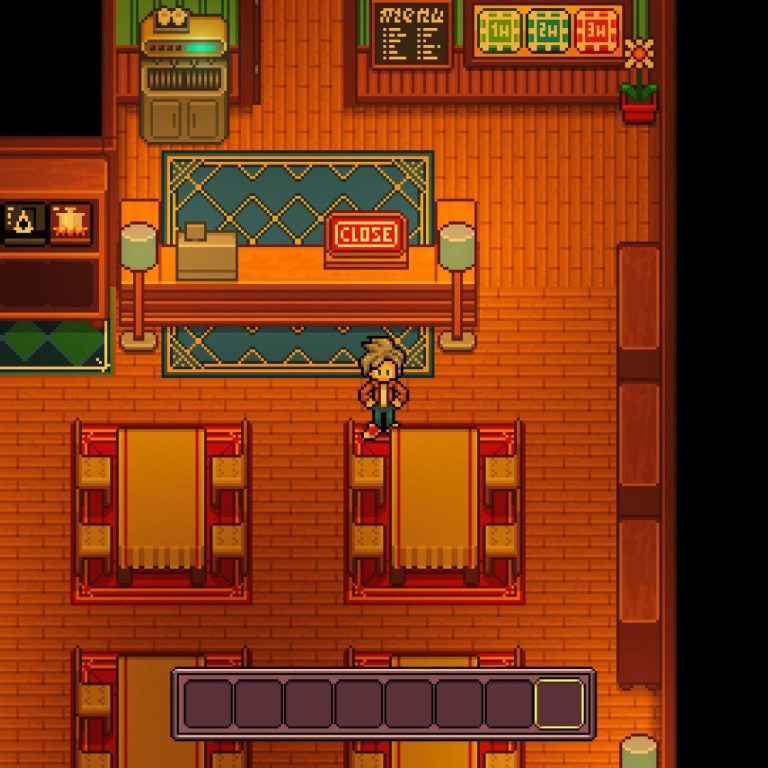Tap the cash register on the counter

click(x=207, y=252)
